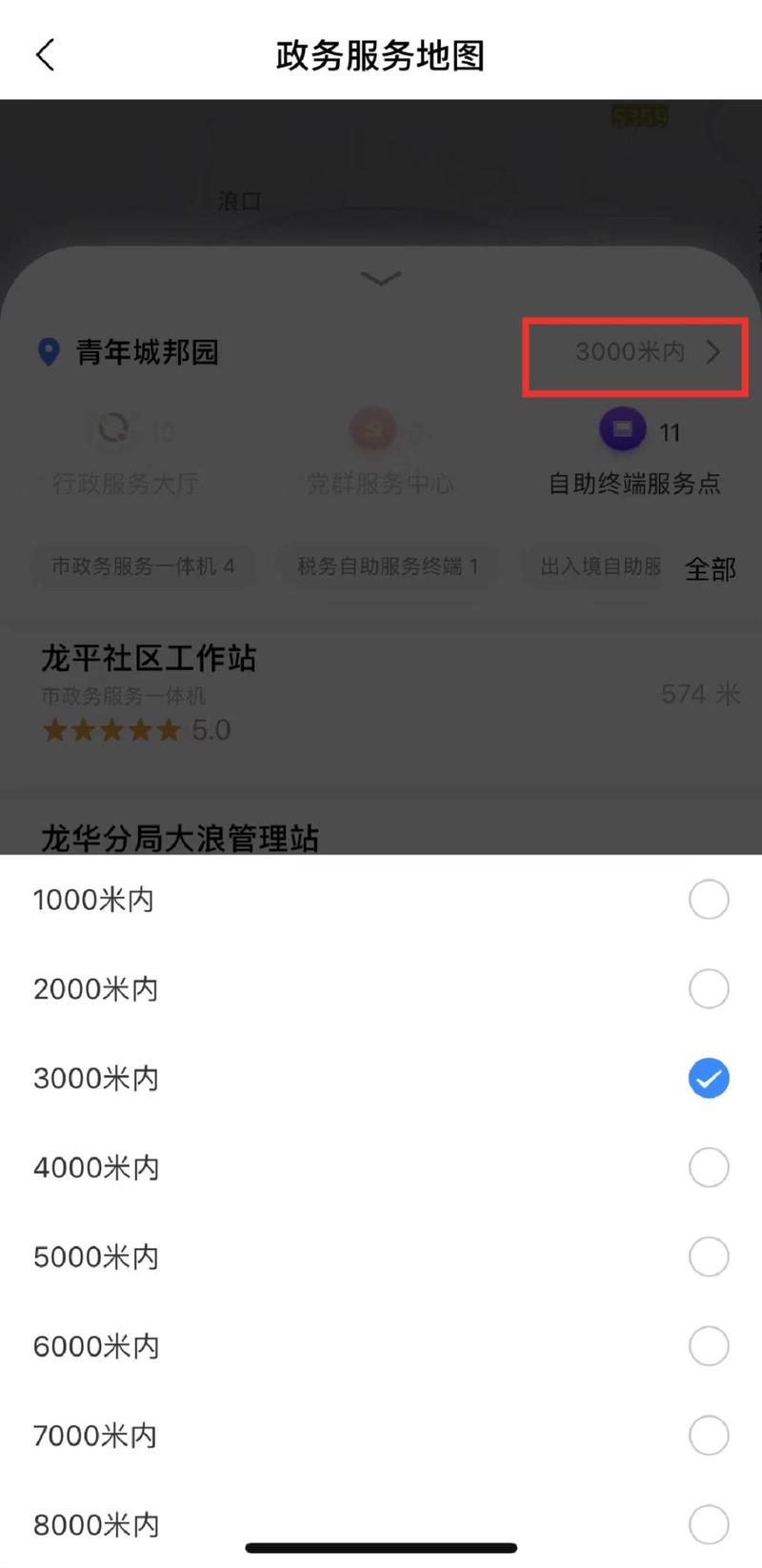Tap the checked 3000米内 option
The height and width of the screenshot is (1568, 762).
pos(381,1079)
